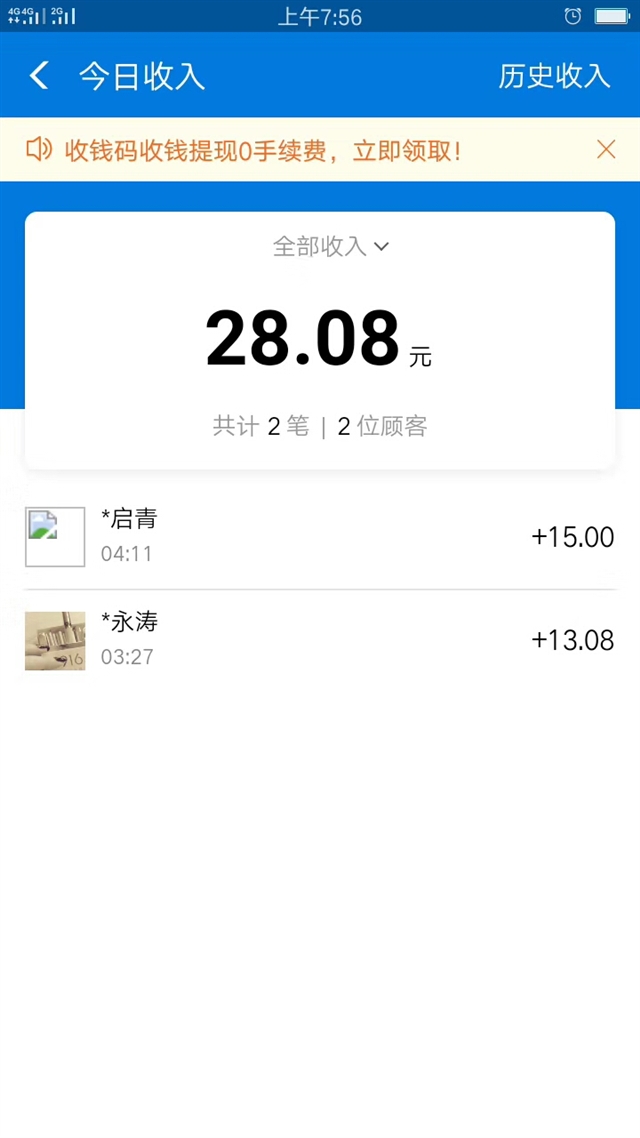The height and width of the screenshot is (1138, 640).
Task: Open the +15.00 payment from *启青
Action: pos(319,537)
